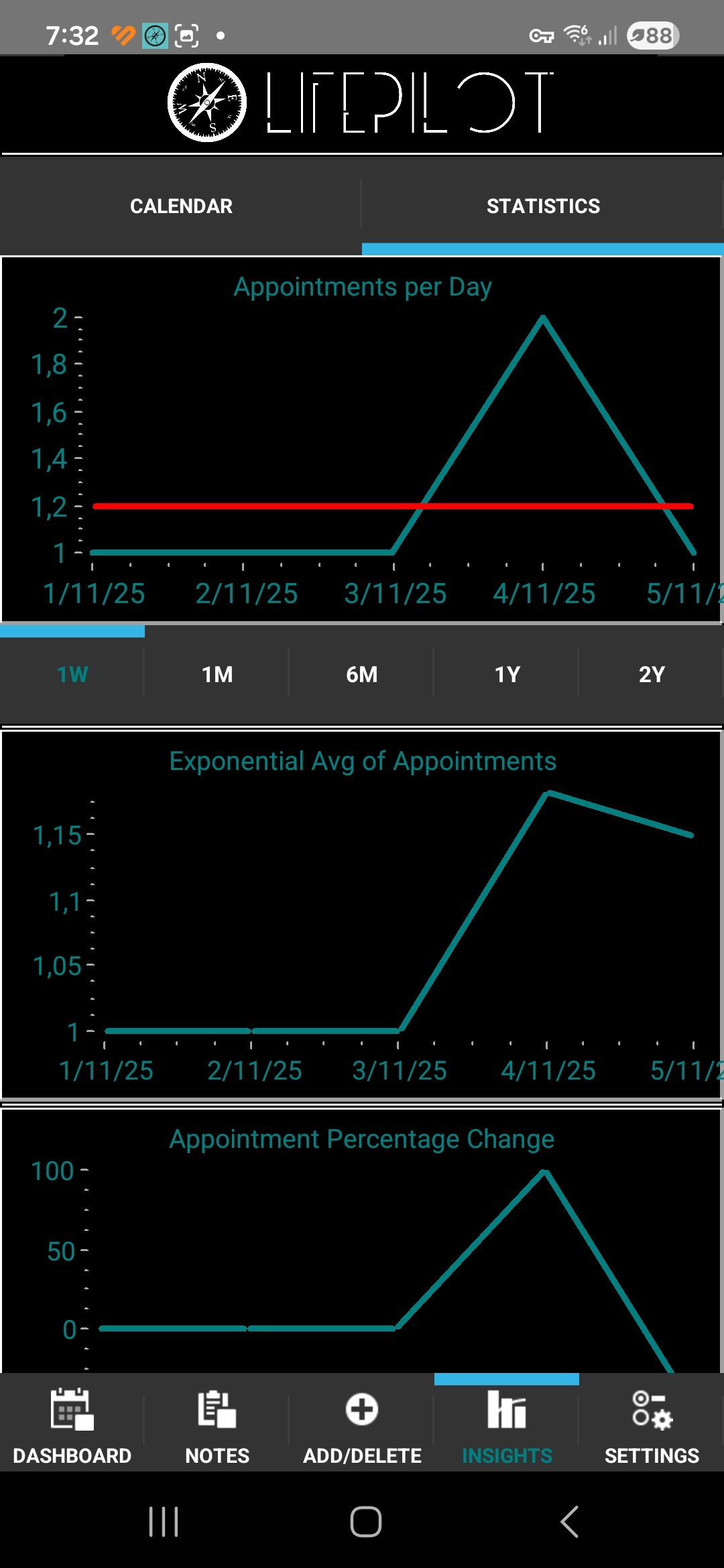Select the 6M range

click(x=362, y=674)
